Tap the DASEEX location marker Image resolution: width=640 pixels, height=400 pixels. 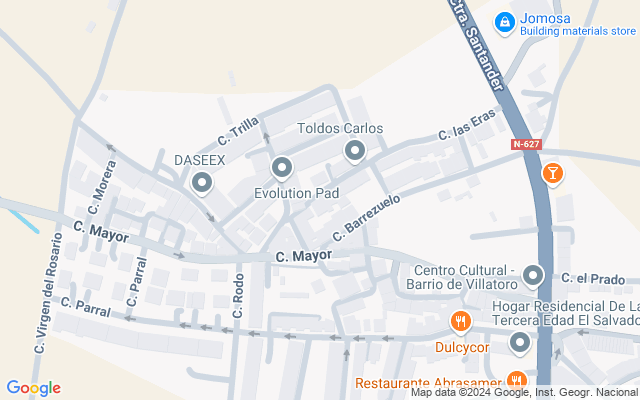[202, 182]
